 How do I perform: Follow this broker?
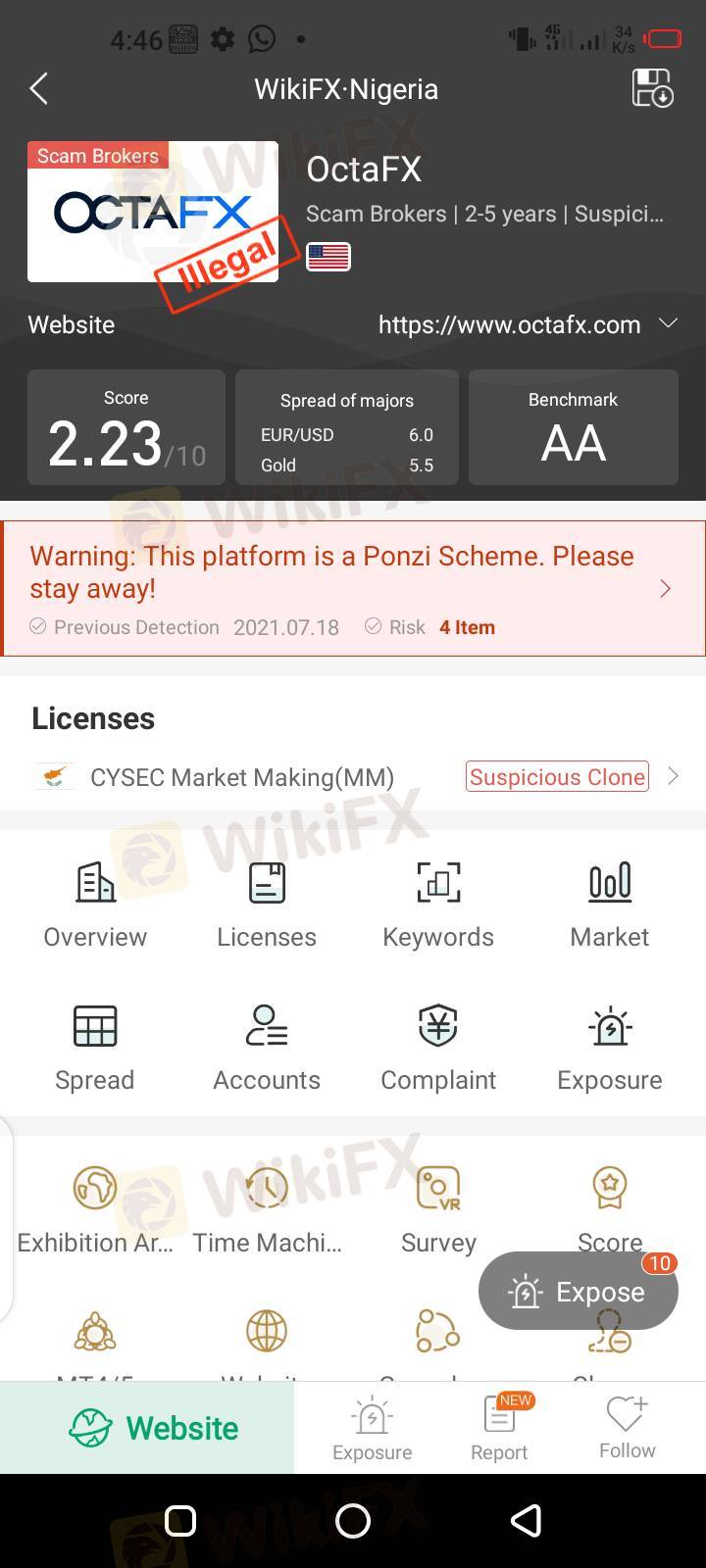click(628, 1428)
